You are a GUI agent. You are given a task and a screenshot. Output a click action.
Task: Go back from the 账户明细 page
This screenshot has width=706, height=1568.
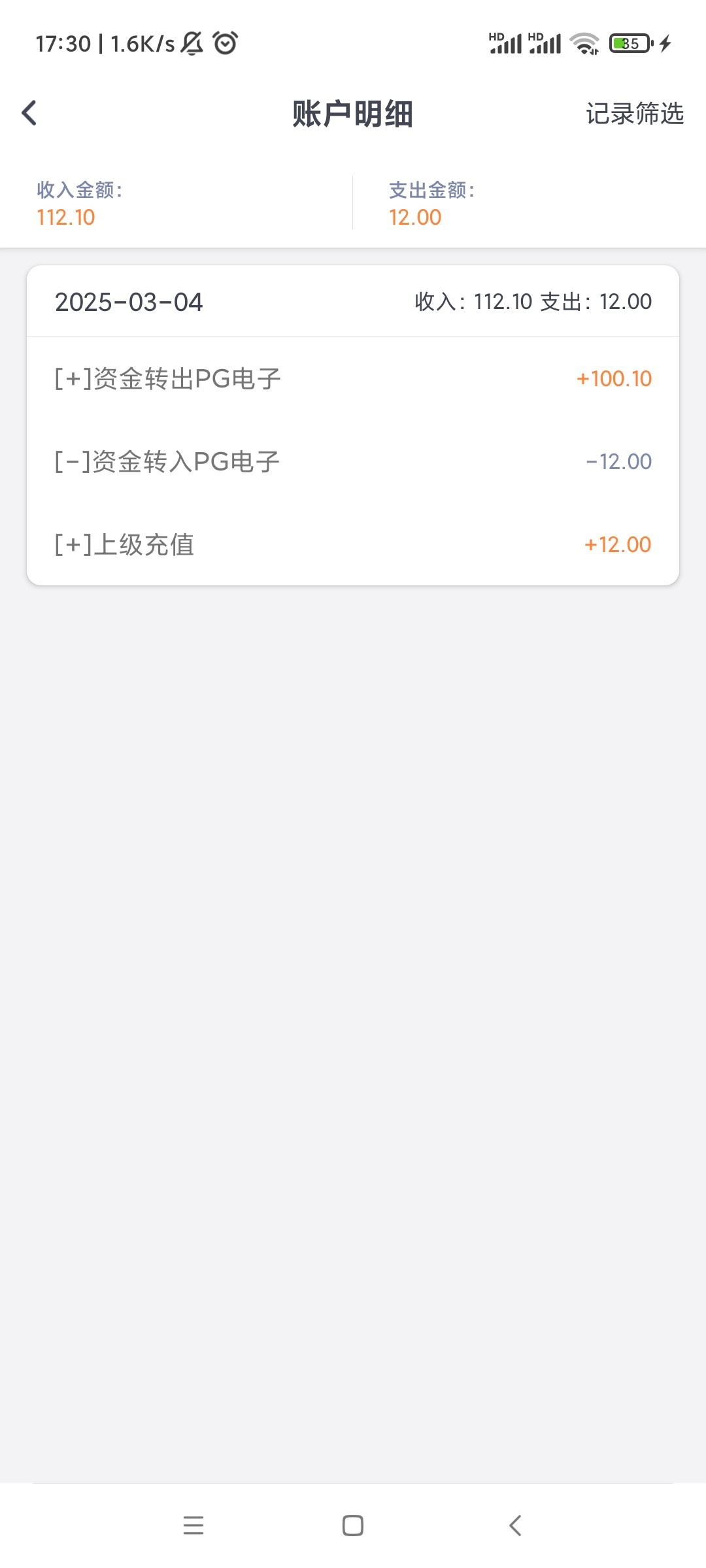pos(29,113)
